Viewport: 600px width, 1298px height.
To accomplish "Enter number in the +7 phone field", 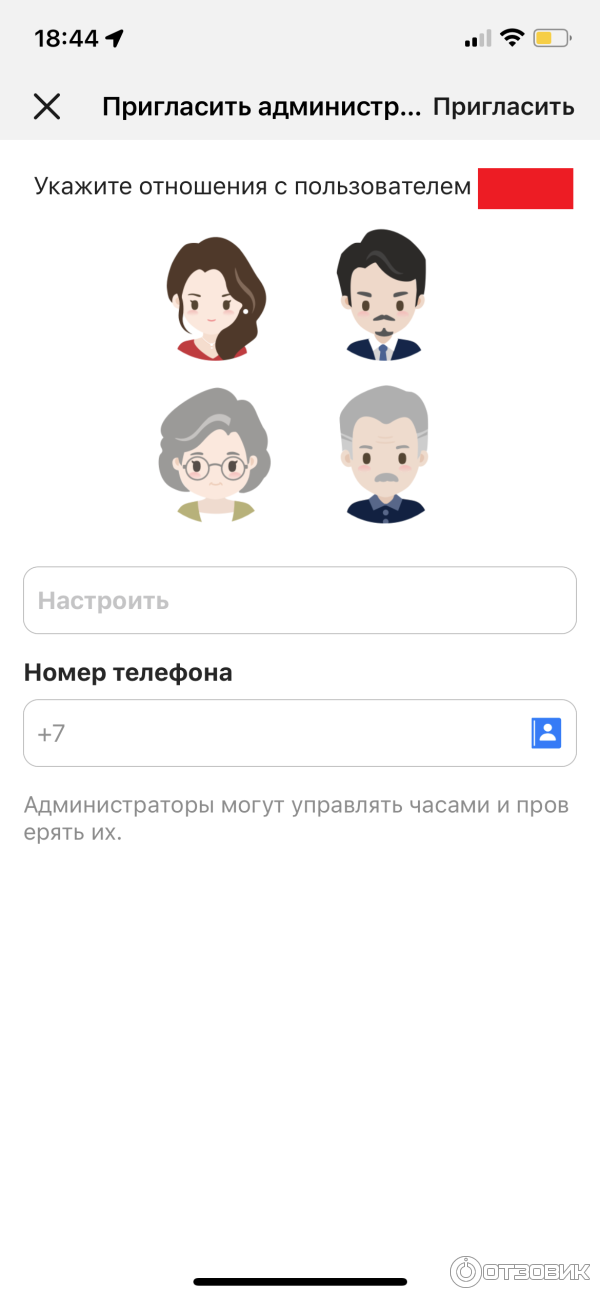I will (270, 733).
